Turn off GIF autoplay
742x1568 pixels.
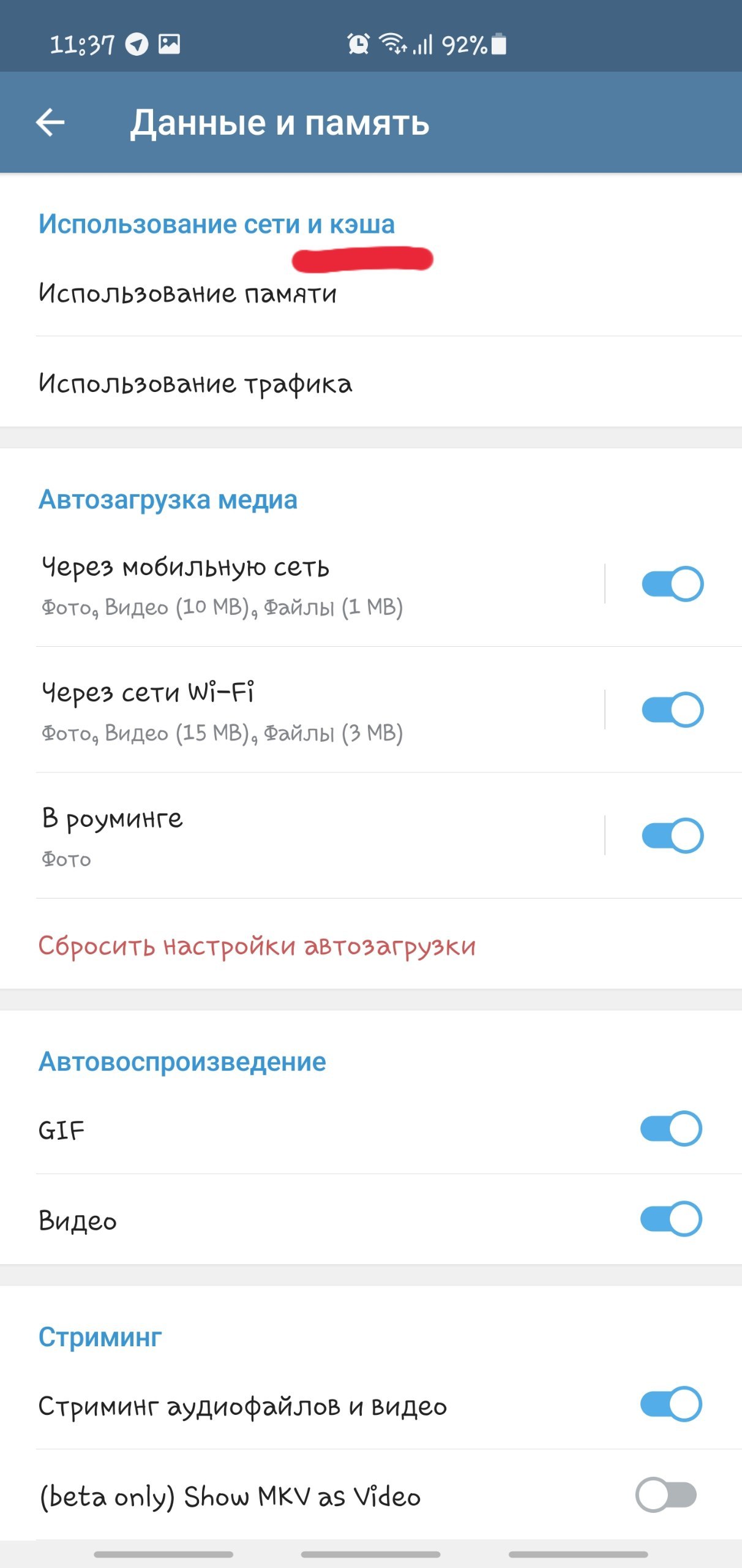[670, 1128]
